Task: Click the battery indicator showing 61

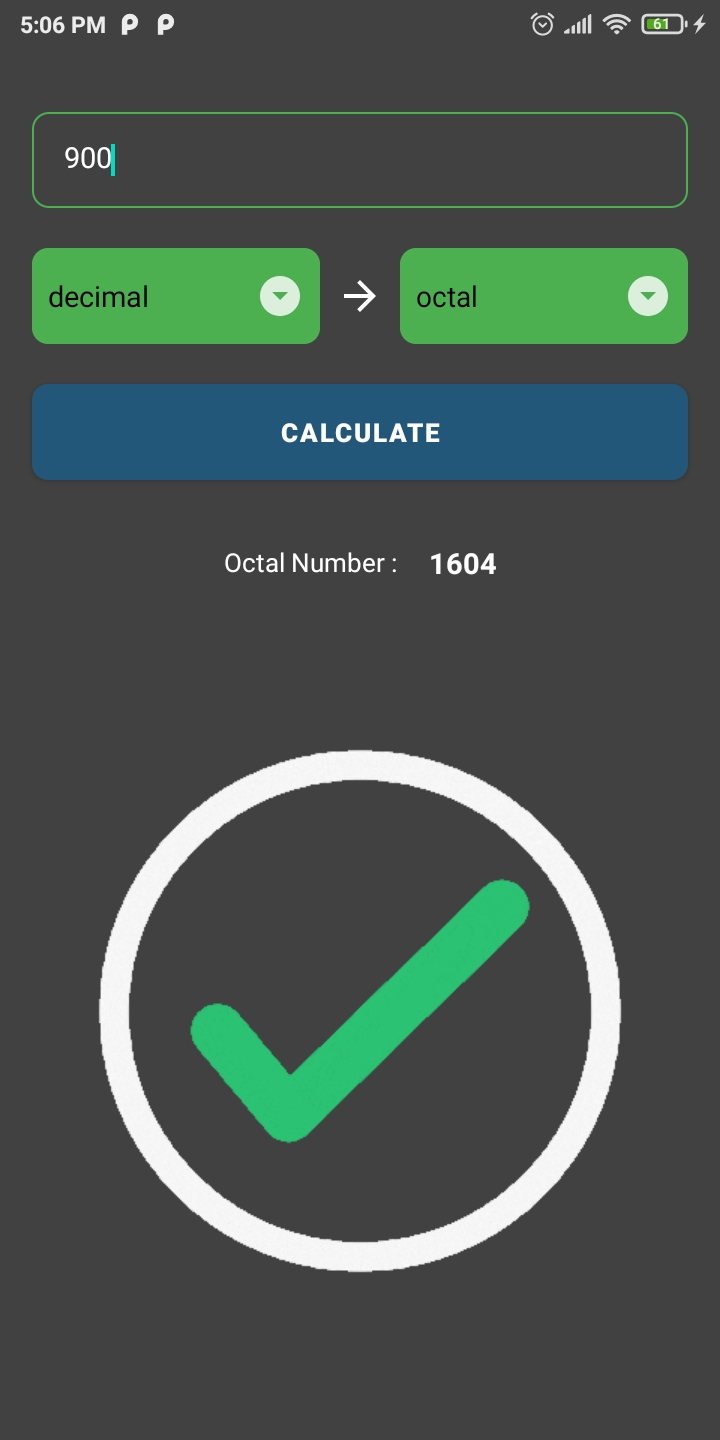Action: pos(661,23)
